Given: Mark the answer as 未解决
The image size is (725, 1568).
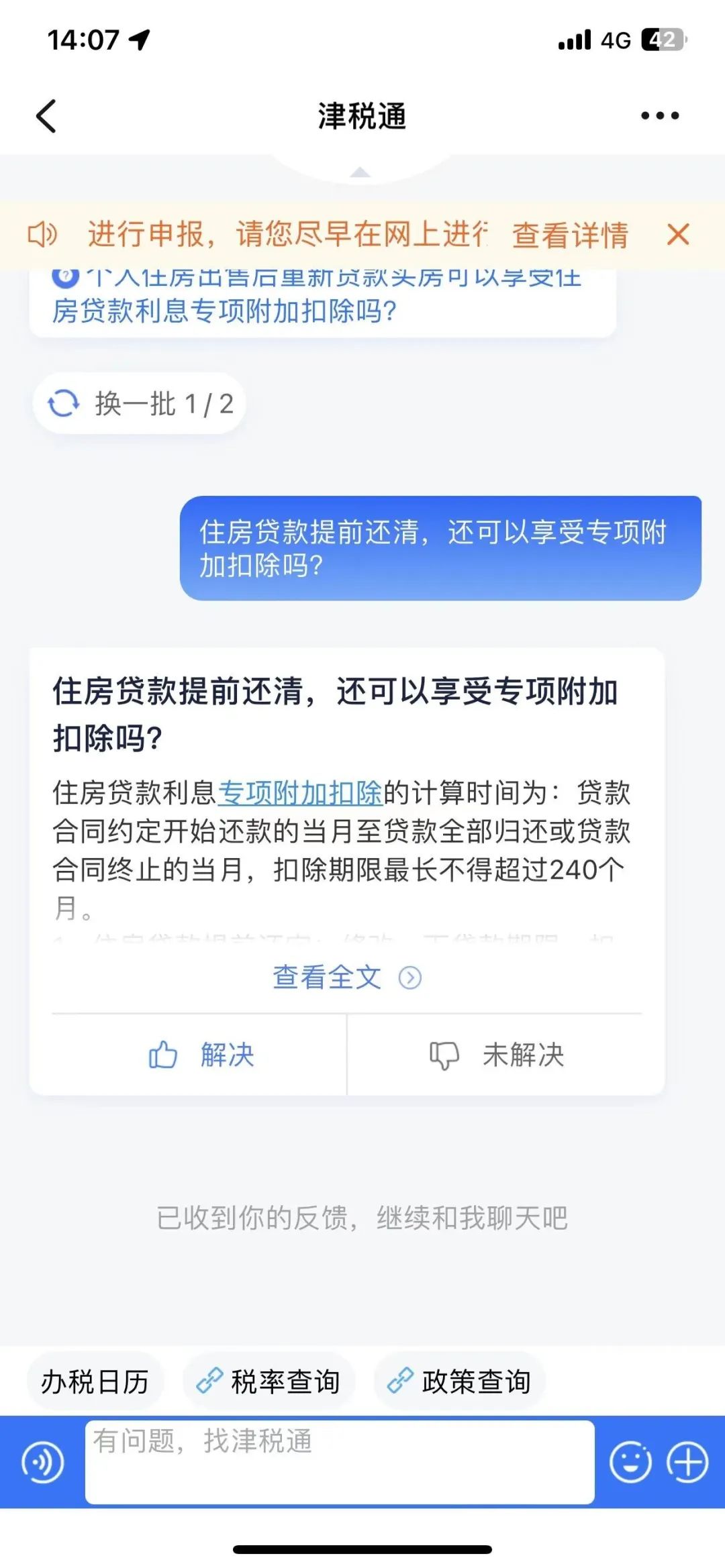Looking at the screenshot, I should [x=497, y=1055].
